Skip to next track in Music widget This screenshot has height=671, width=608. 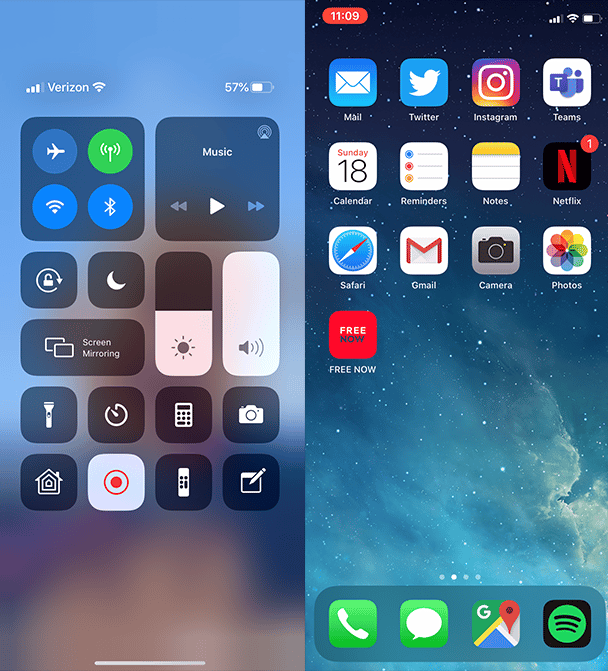point(256,206)
